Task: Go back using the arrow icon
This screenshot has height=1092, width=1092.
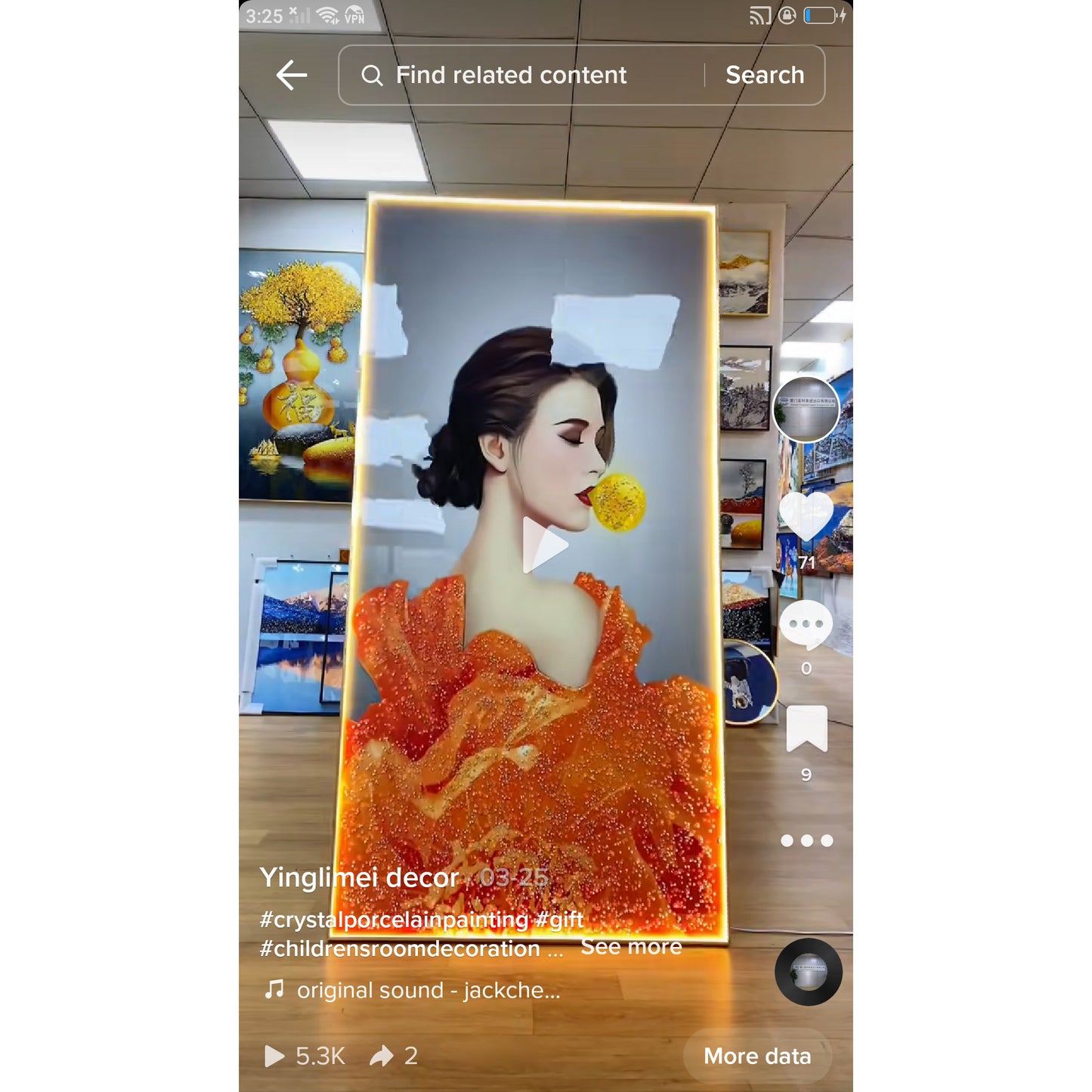Action: click(x=291, y=76)
